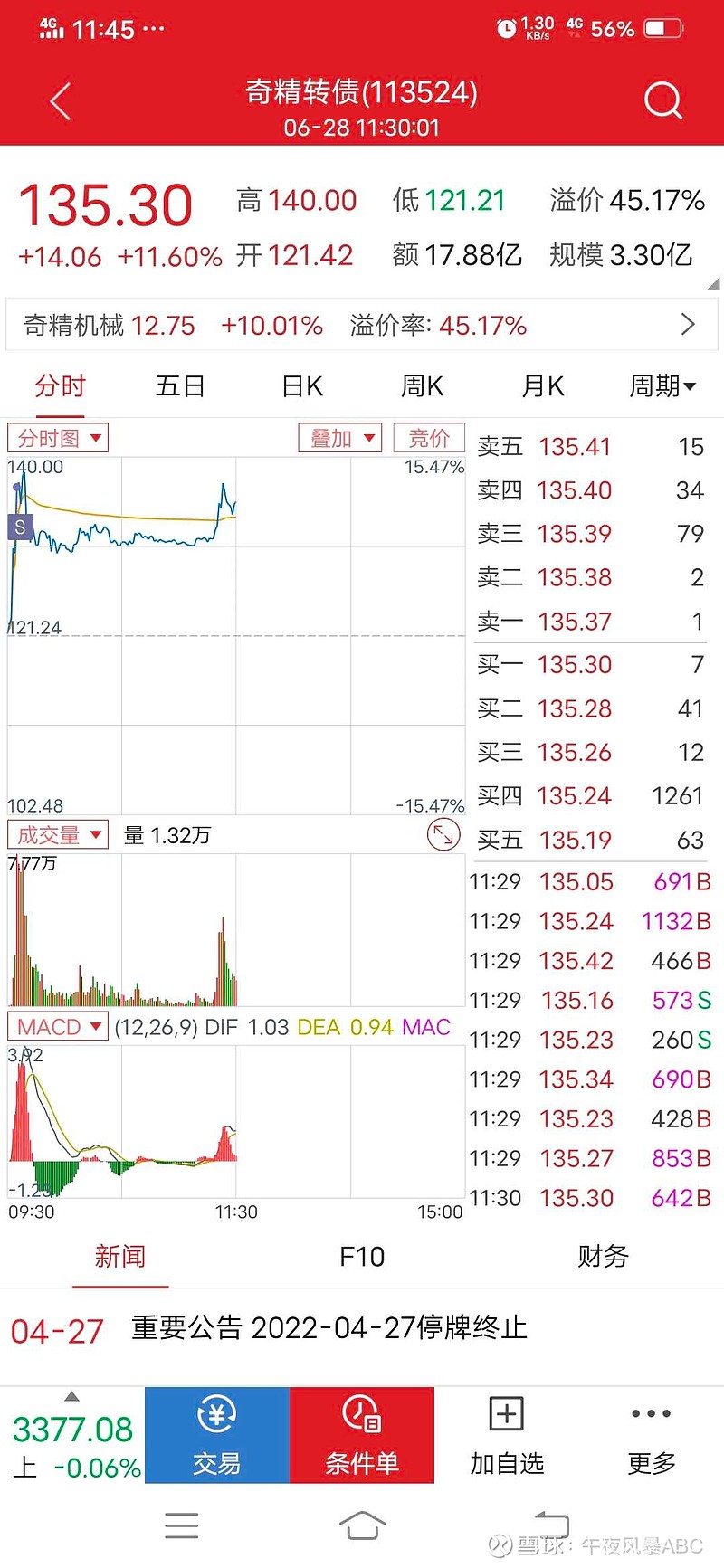Open the 分时图 chart type dropdown
Viewport: 724px width, 1568px height.
tap(58, 438)
